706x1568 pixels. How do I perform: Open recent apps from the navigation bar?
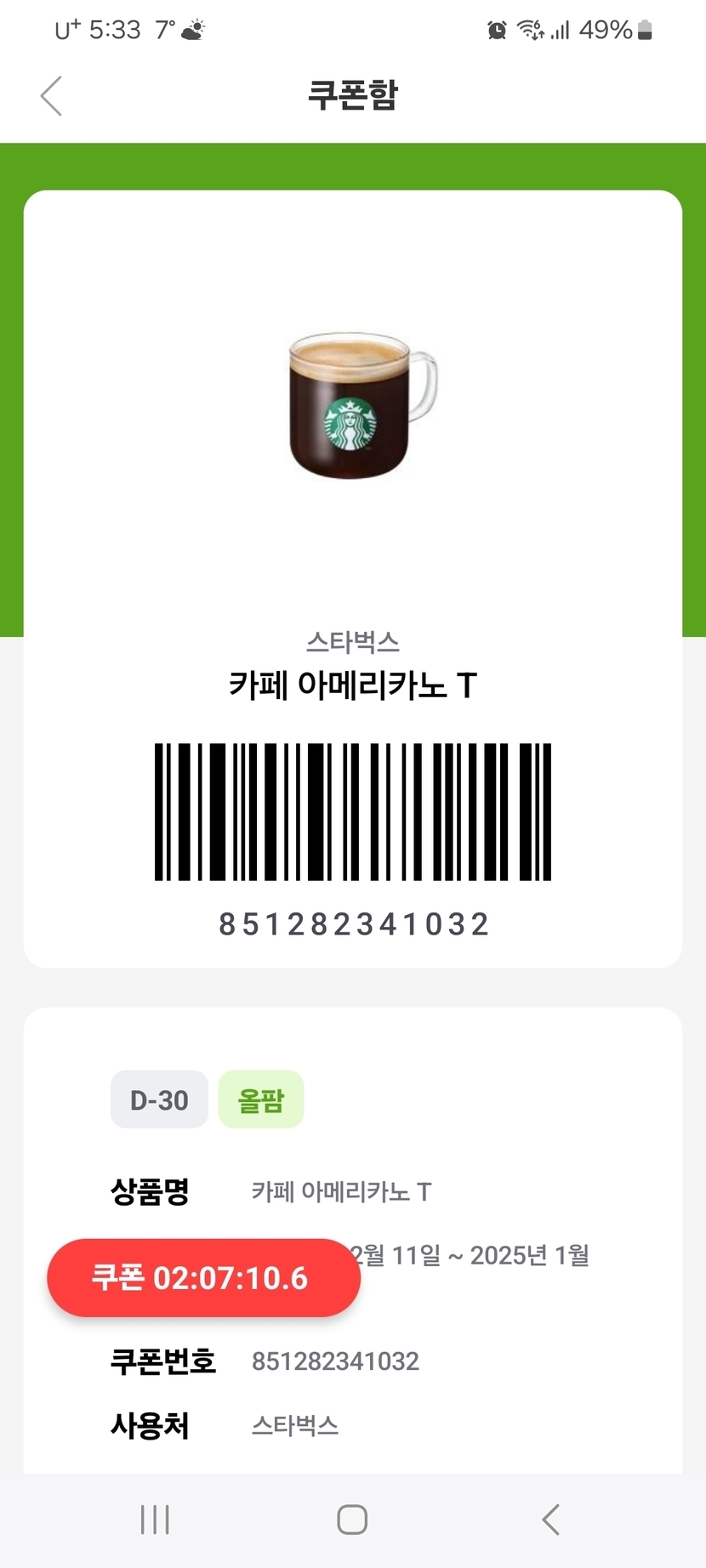(155, 1519)
